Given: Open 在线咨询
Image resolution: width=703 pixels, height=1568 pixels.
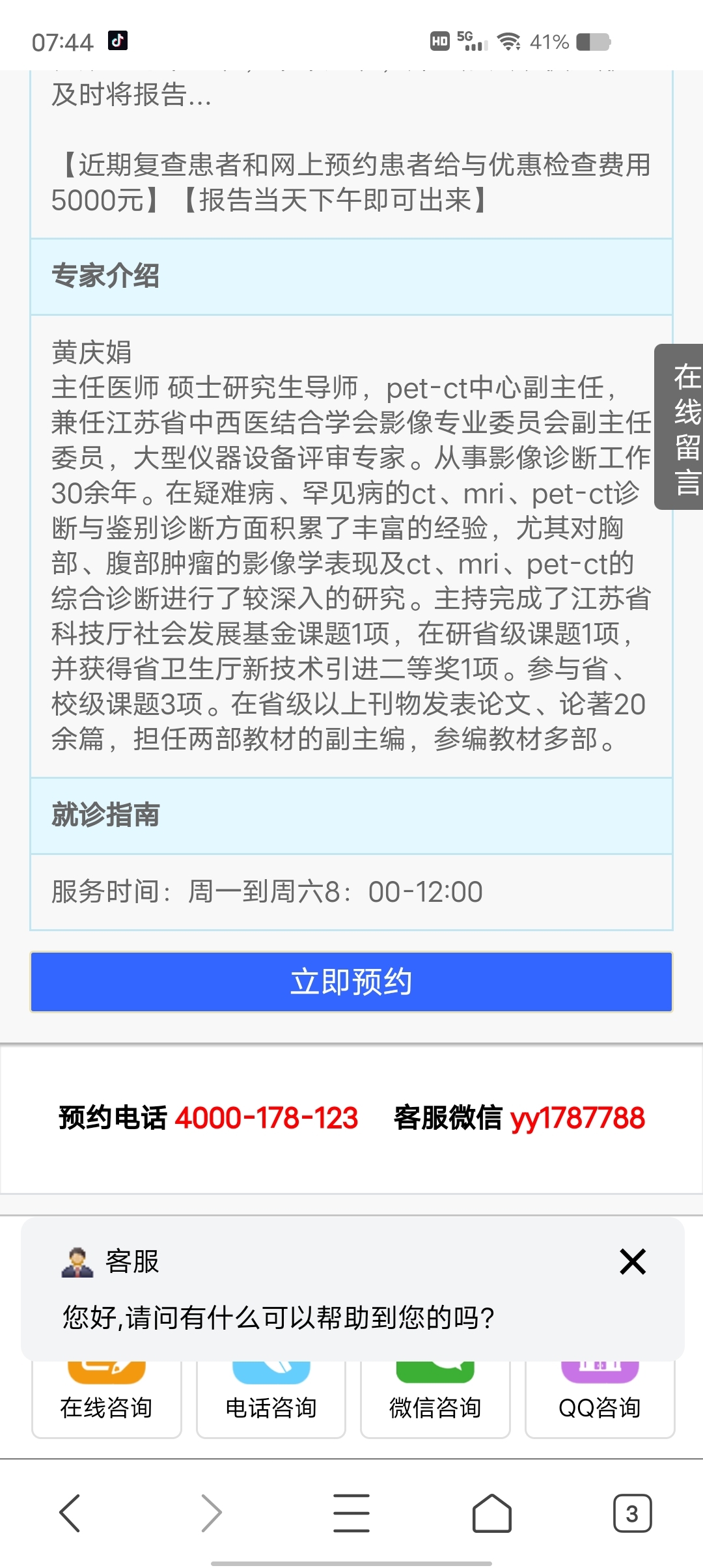Looking at the screenshot, I should [107, 1397].
